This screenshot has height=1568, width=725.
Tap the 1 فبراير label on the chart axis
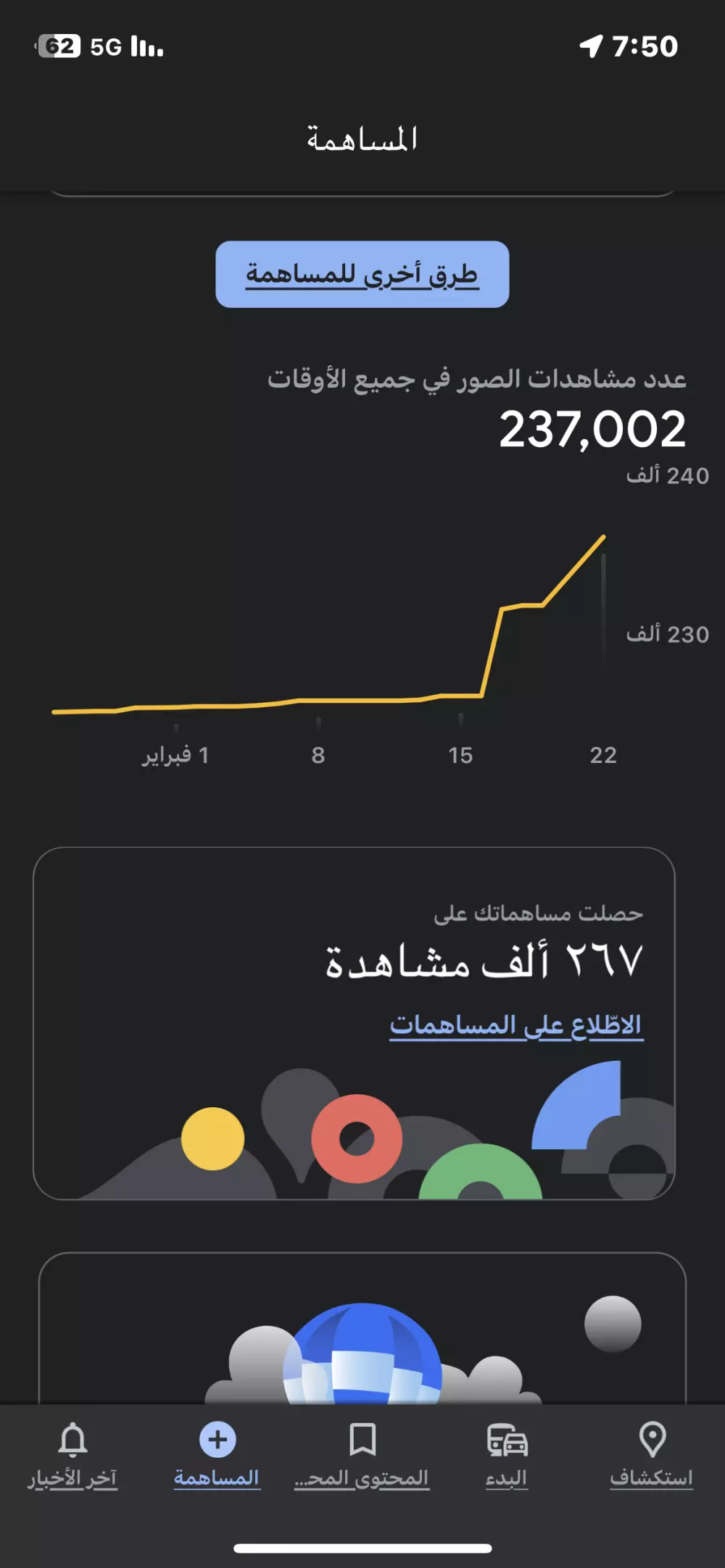[174, 756]
